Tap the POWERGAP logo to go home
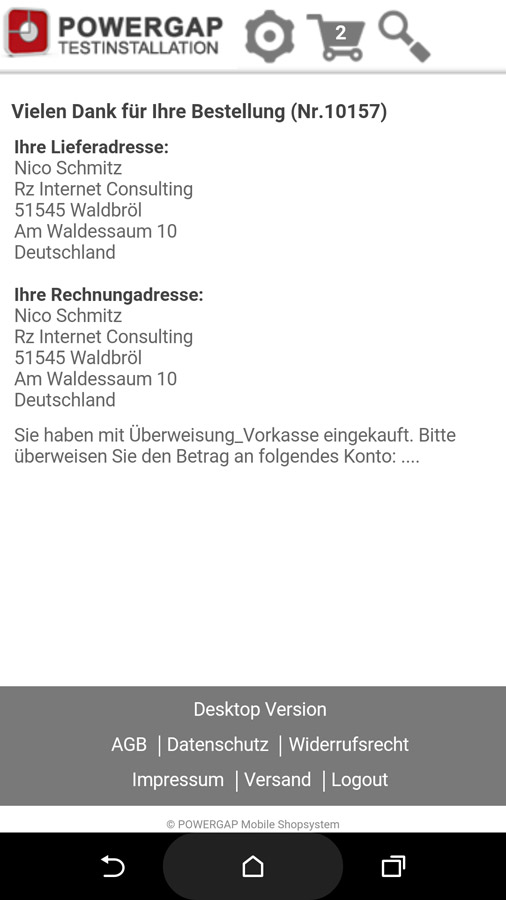The height and width of the screenshot is (900, 506). pyautogui.click(x=114, y=33)
